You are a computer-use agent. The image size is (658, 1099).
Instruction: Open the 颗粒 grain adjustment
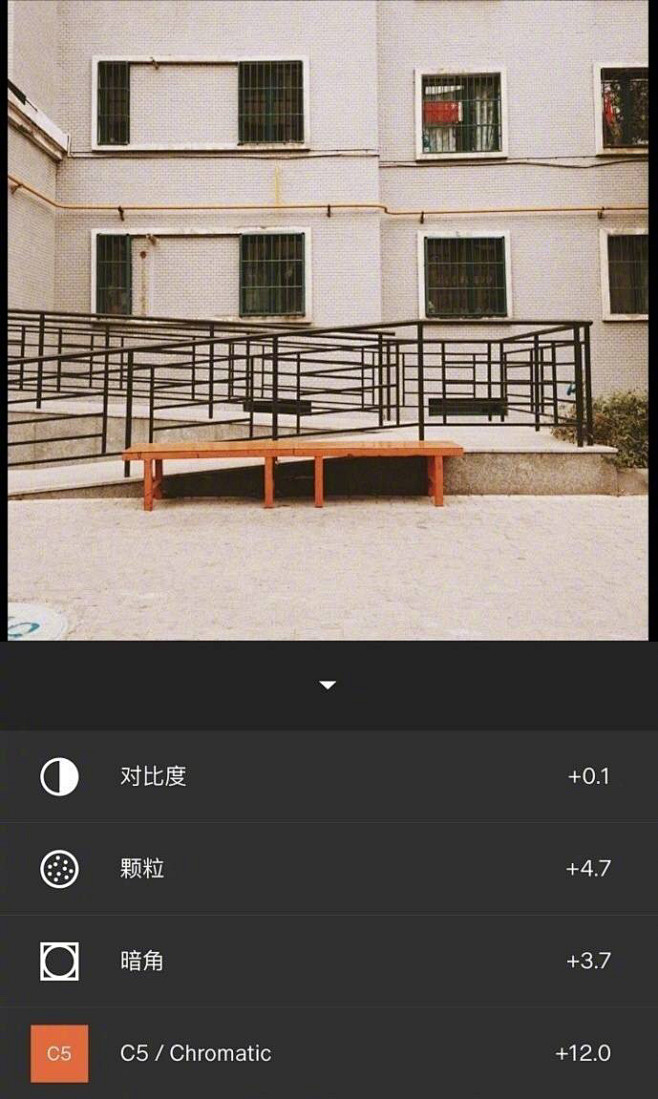tap(328, 868)
